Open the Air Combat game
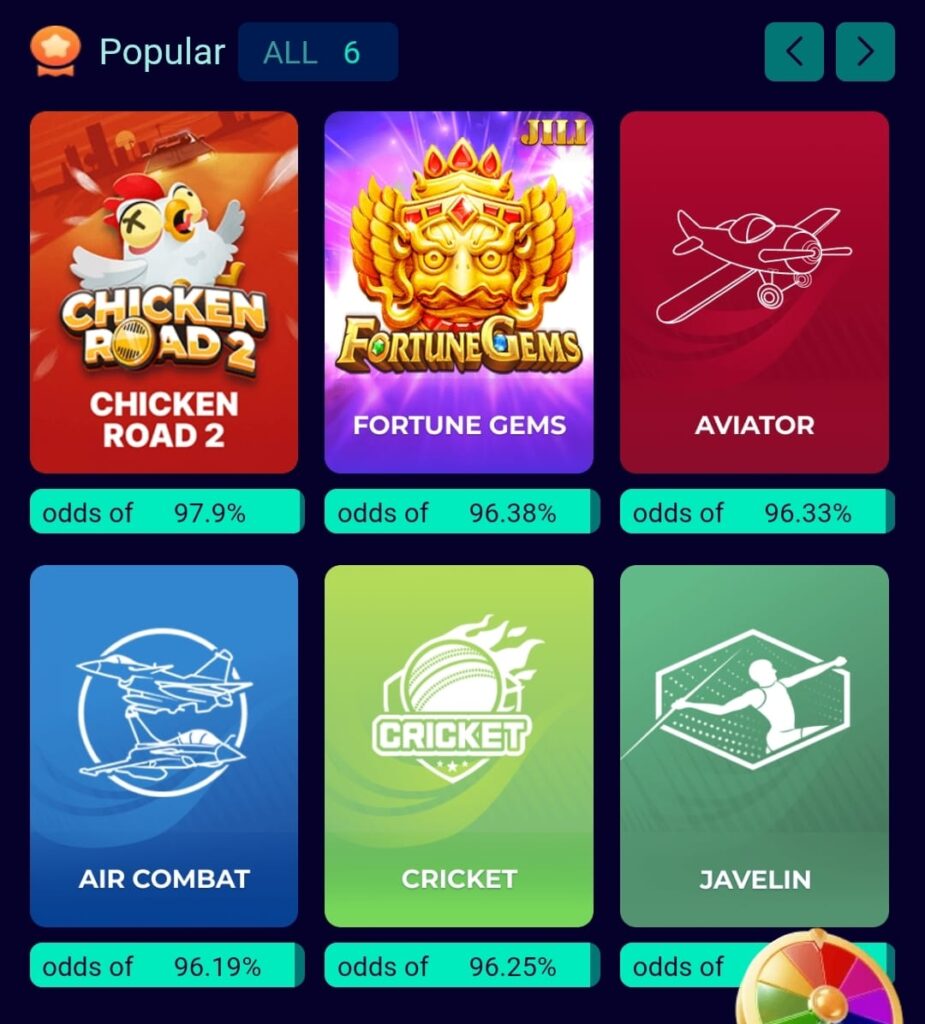 tap(164, 746)
